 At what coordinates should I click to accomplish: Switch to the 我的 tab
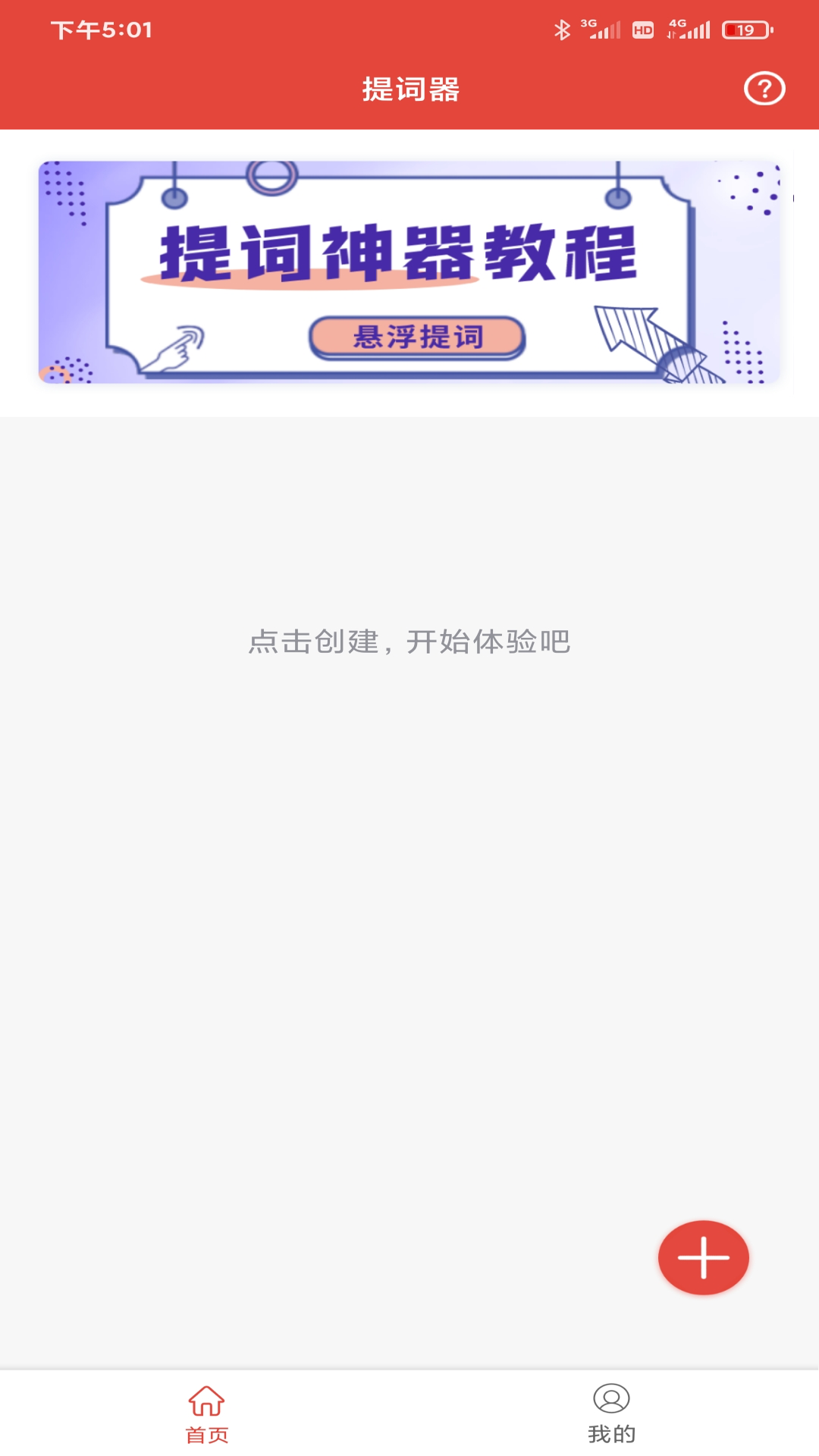tap(611, 1414)
